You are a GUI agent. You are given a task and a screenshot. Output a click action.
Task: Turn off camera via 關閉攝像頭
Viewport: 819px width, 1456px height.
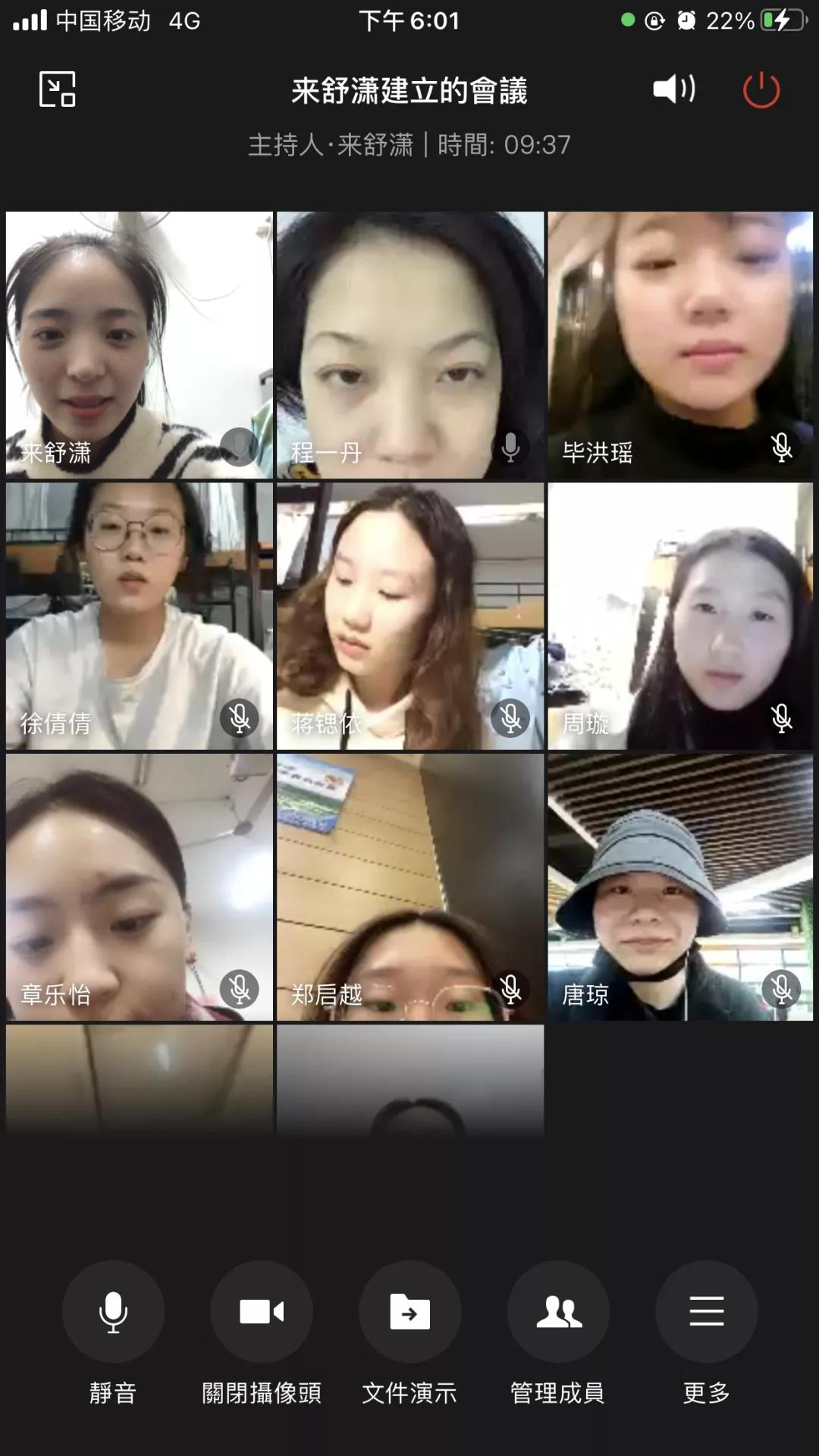[x=262, y=1312]
